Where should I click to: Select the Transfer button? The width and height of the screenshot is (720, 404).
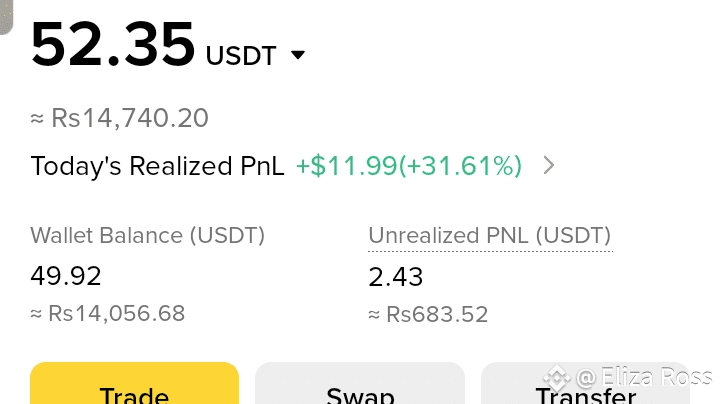(585, 385)
